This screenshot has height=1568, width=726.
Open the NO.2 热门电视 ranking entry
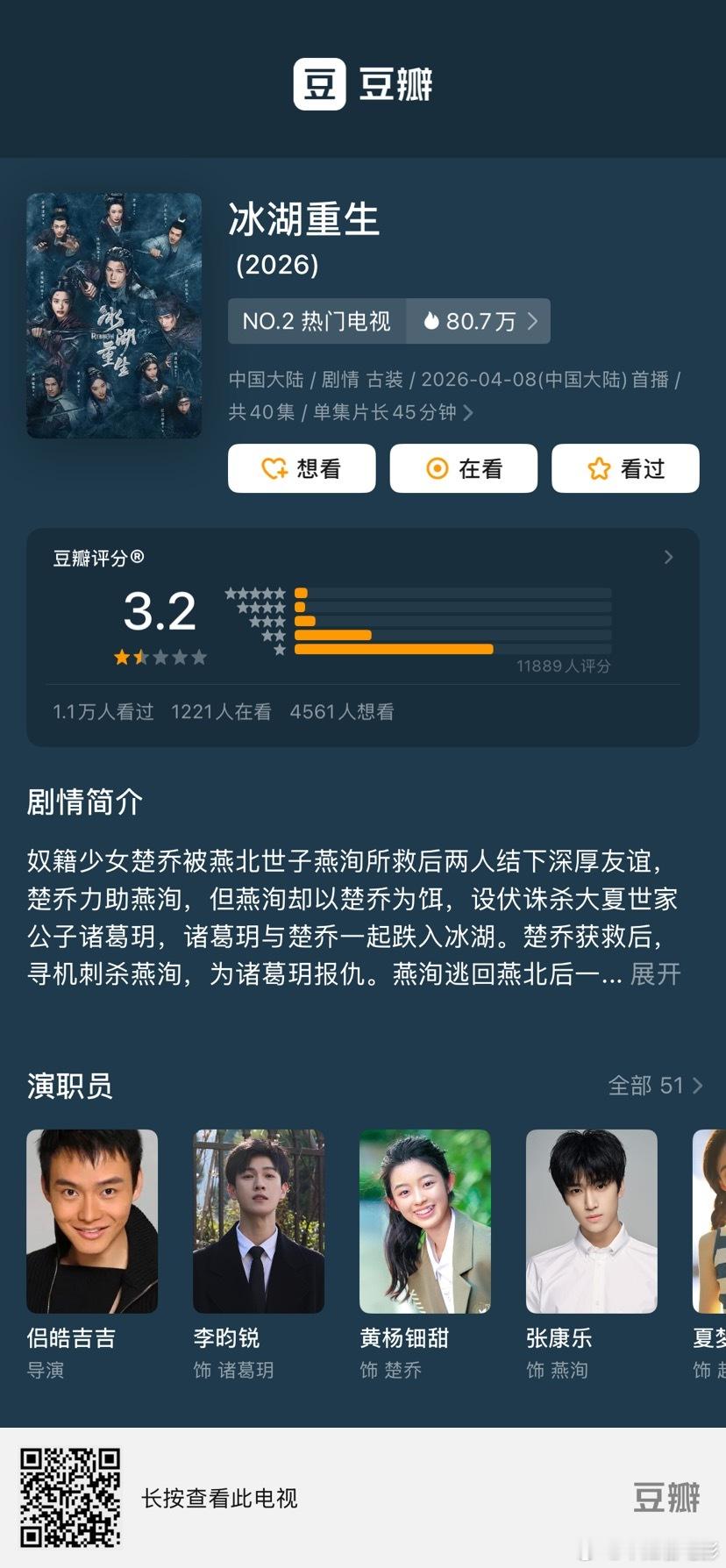317,321
